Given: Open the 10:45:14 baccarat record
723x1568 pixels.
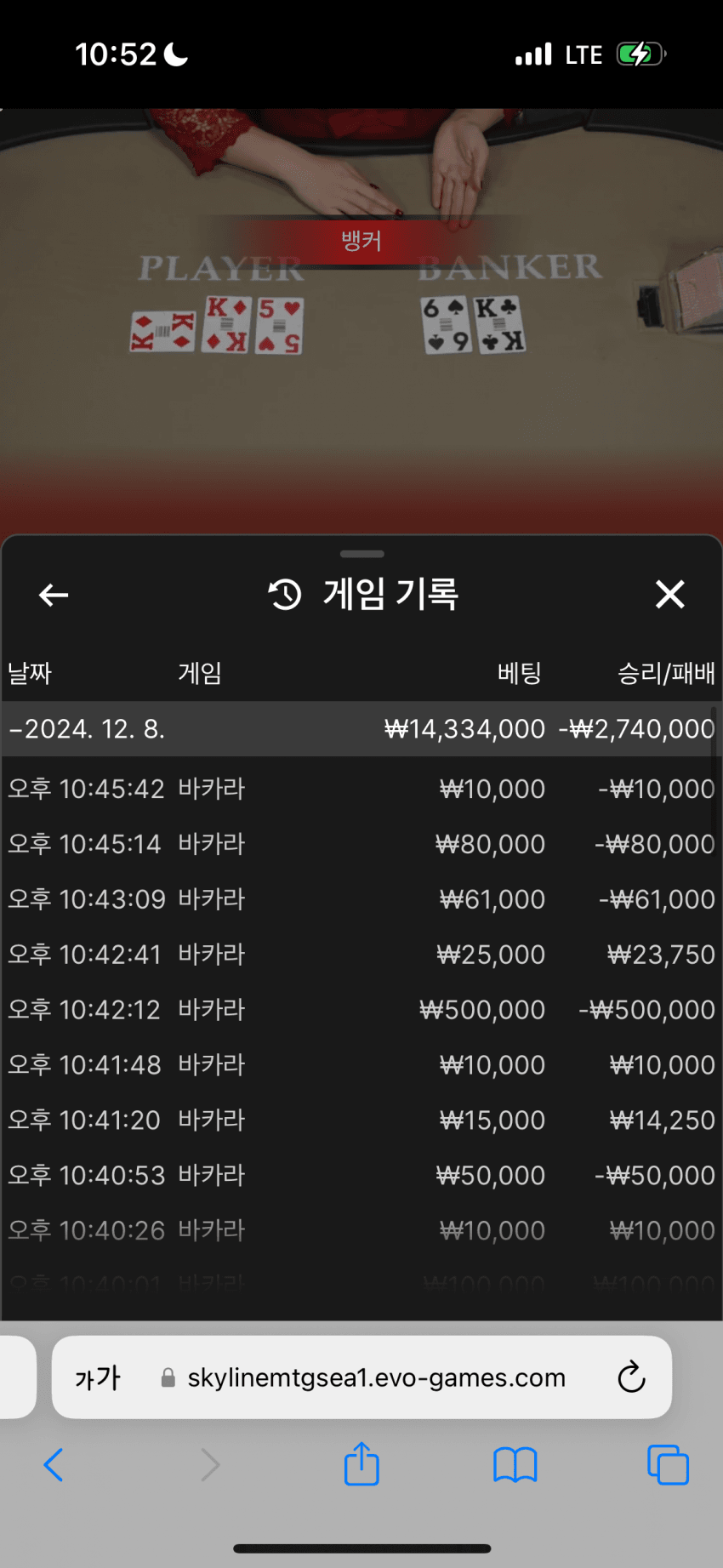Looking at the screenshot, I should click(x=361, y=844).
